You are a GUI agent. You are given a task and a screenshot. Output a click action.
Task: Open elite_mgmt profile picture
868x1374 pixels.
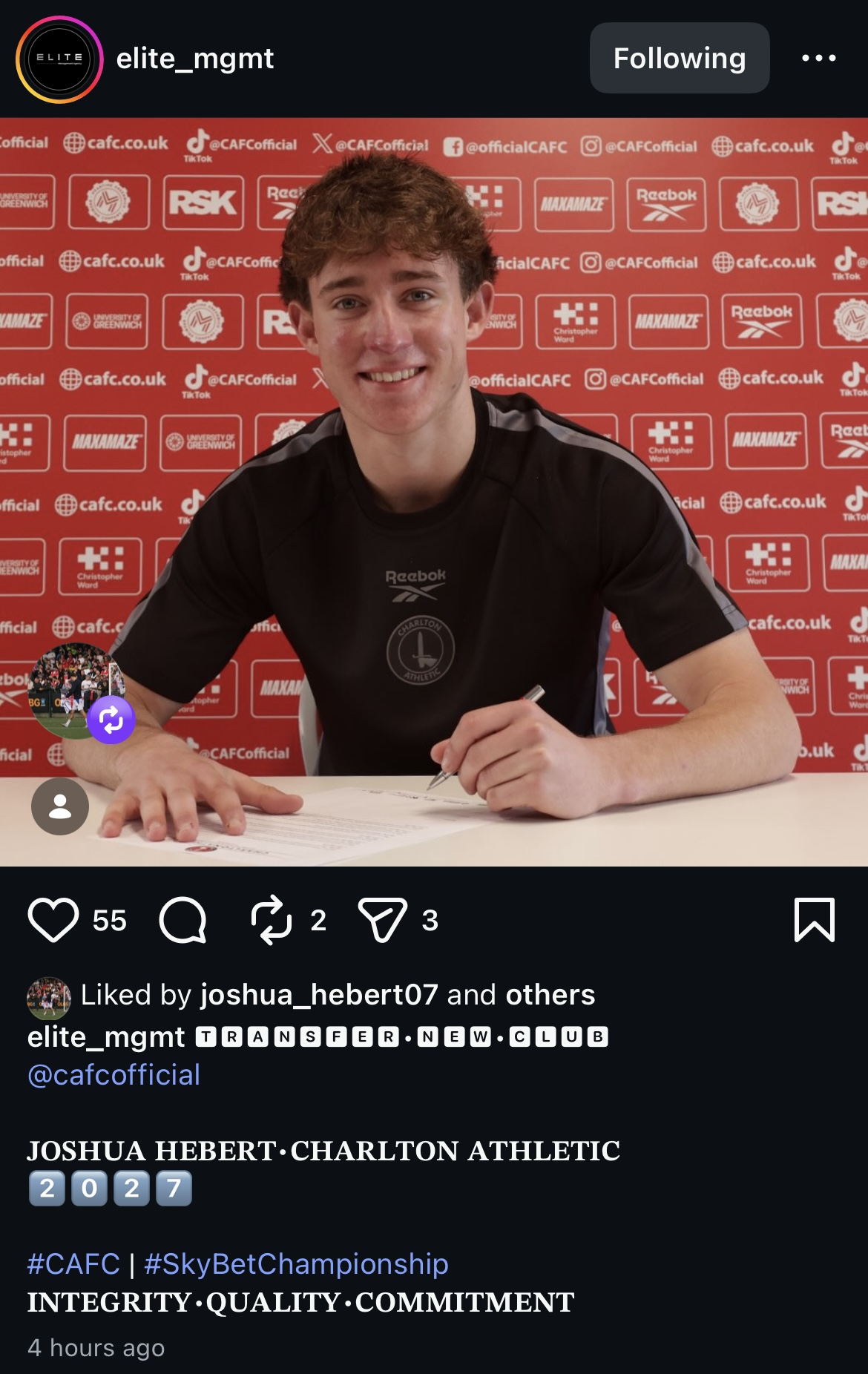pos(59,59)
